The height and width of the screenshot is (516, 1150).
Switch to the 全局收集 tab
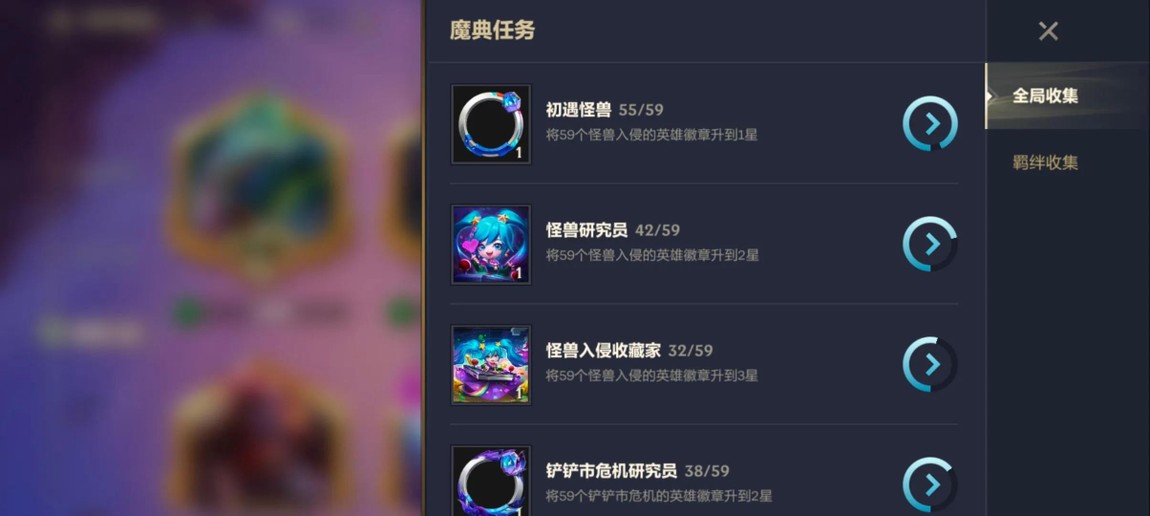(x=1045, y=96)
